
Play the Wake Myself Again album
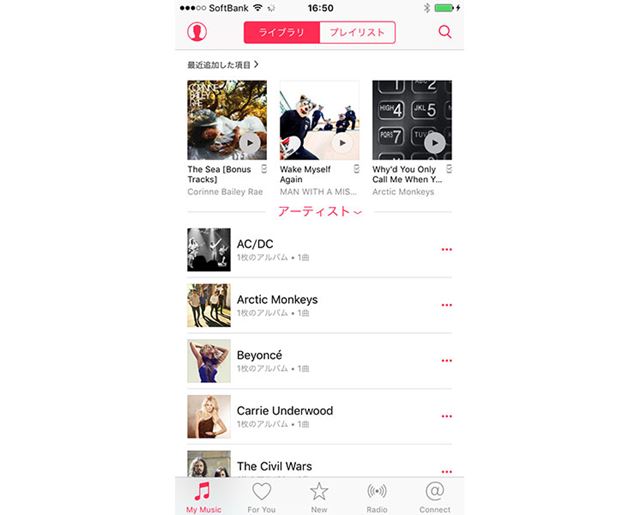pyautogui.click(x=342, y=142)
